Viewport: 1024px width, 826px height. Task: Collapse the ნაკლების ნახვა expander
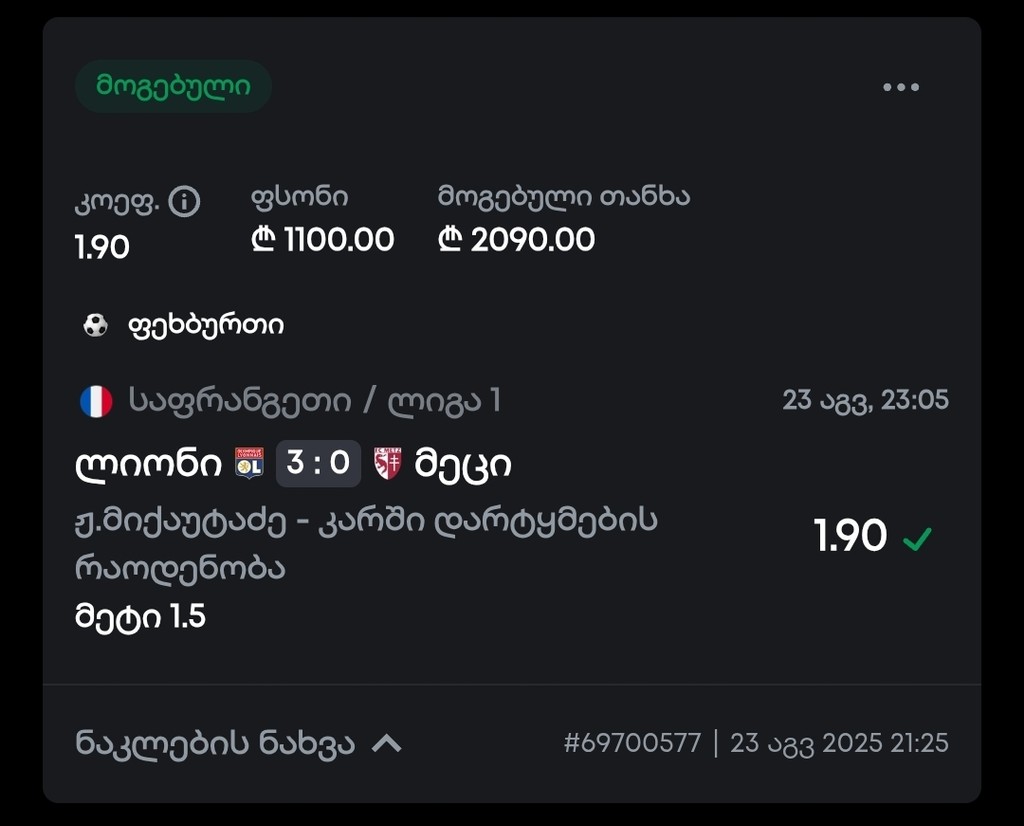(238, 743)
